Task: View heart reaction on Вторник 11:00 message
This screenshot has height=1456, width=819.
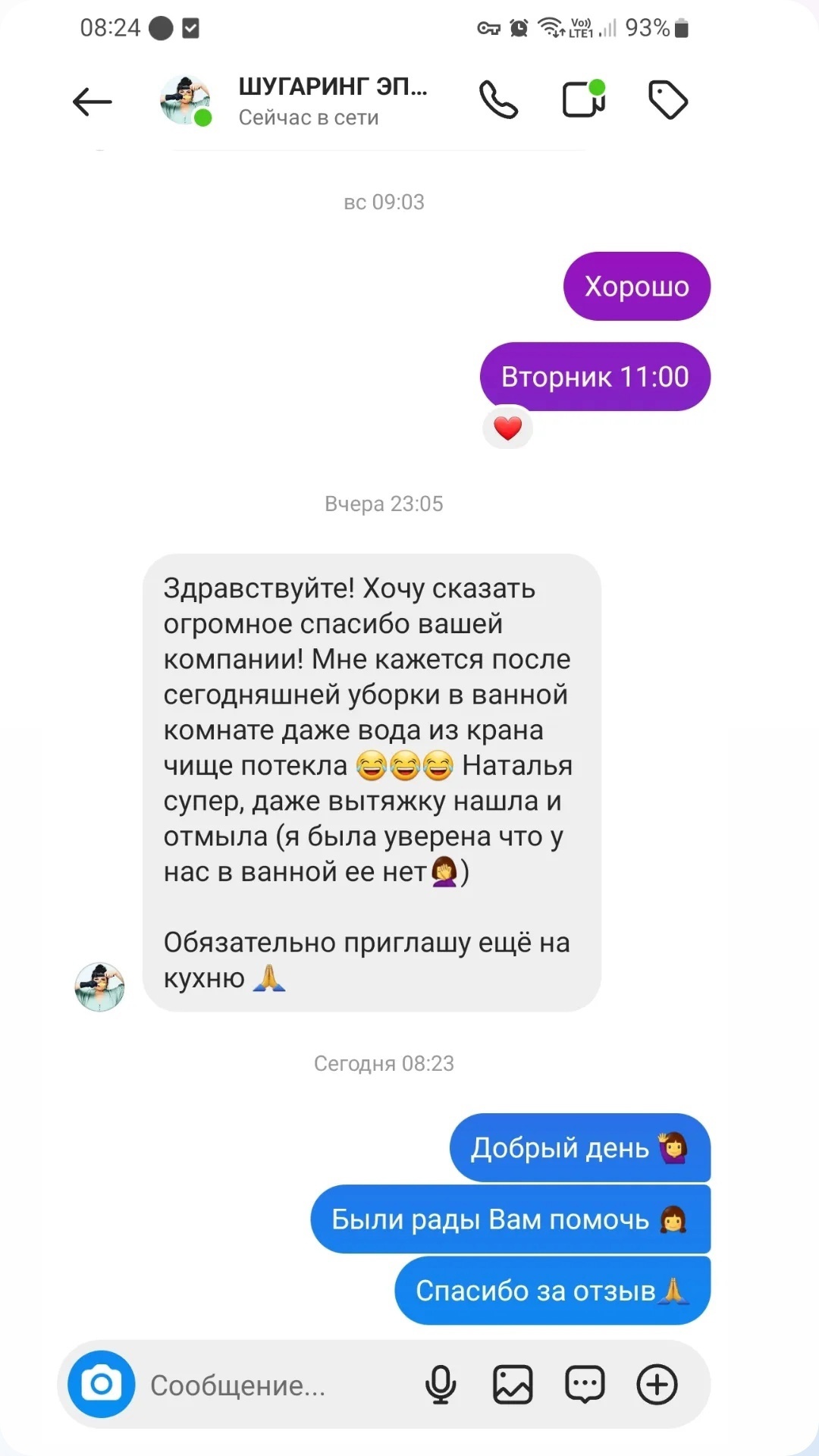Action: click(507, 428)
